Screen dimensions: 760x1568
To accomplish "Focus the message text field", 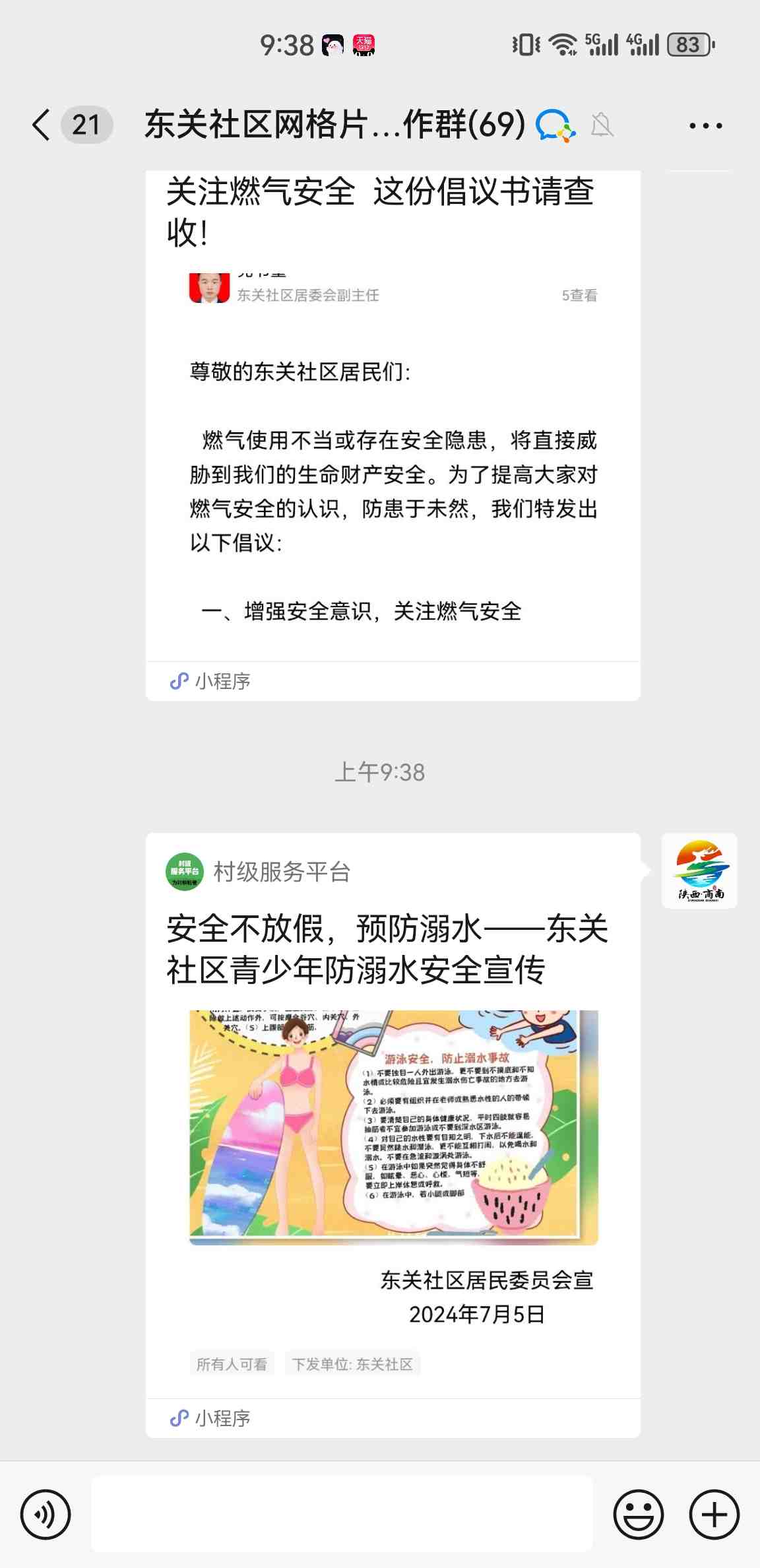I will tap(342, 1515).
